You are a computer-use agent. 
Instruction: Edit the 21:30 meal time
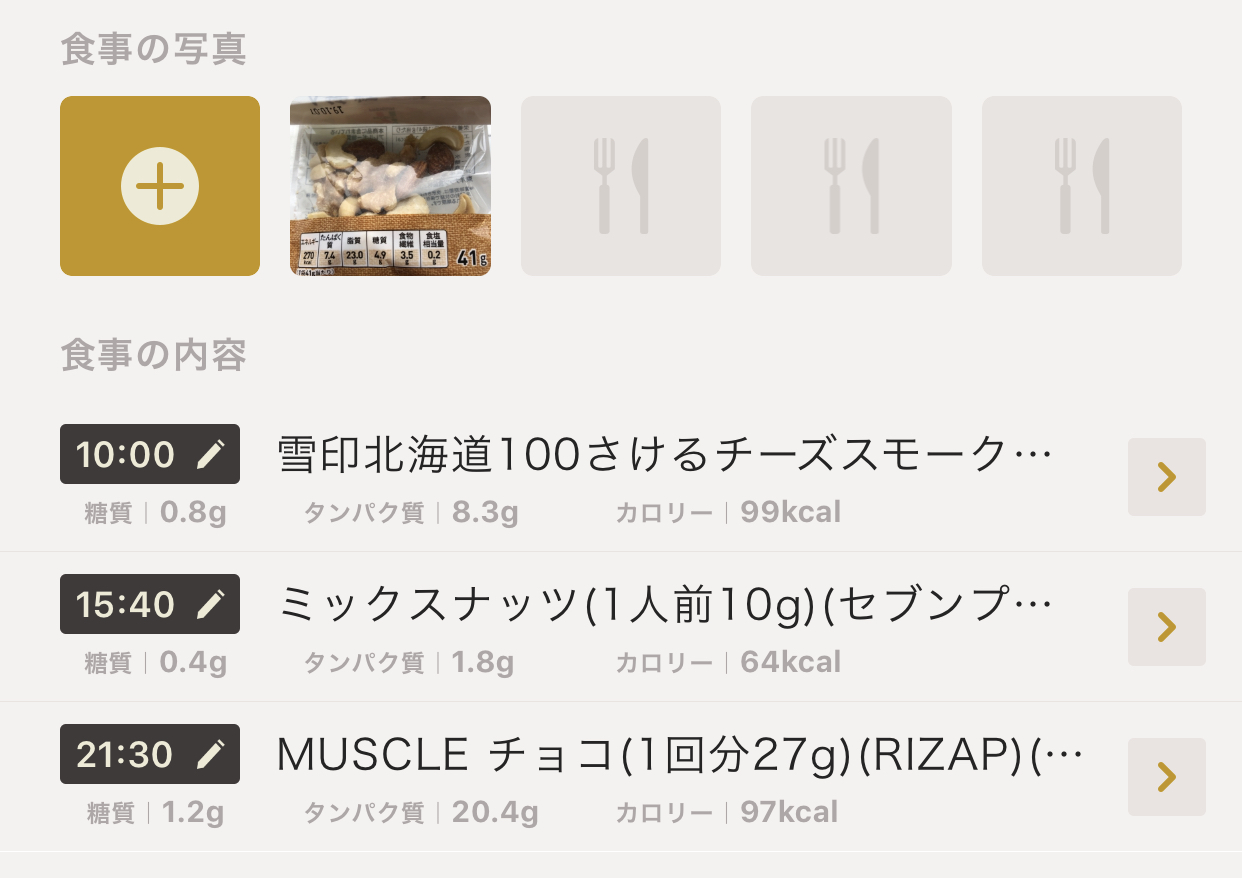[150, 754]
